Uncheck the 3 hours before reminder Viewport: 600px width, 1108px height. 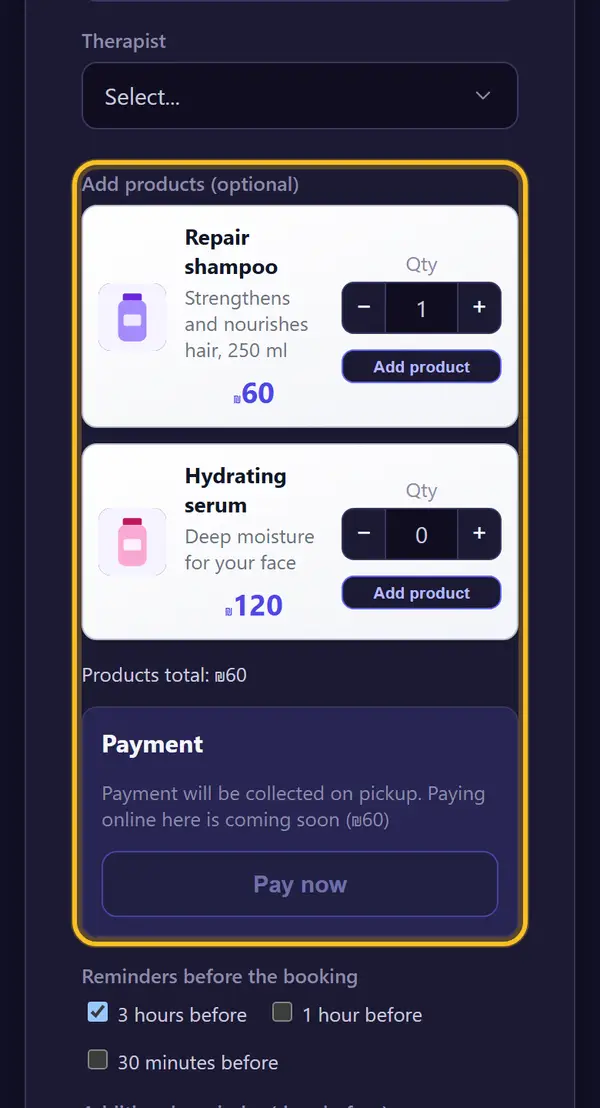98,1012
